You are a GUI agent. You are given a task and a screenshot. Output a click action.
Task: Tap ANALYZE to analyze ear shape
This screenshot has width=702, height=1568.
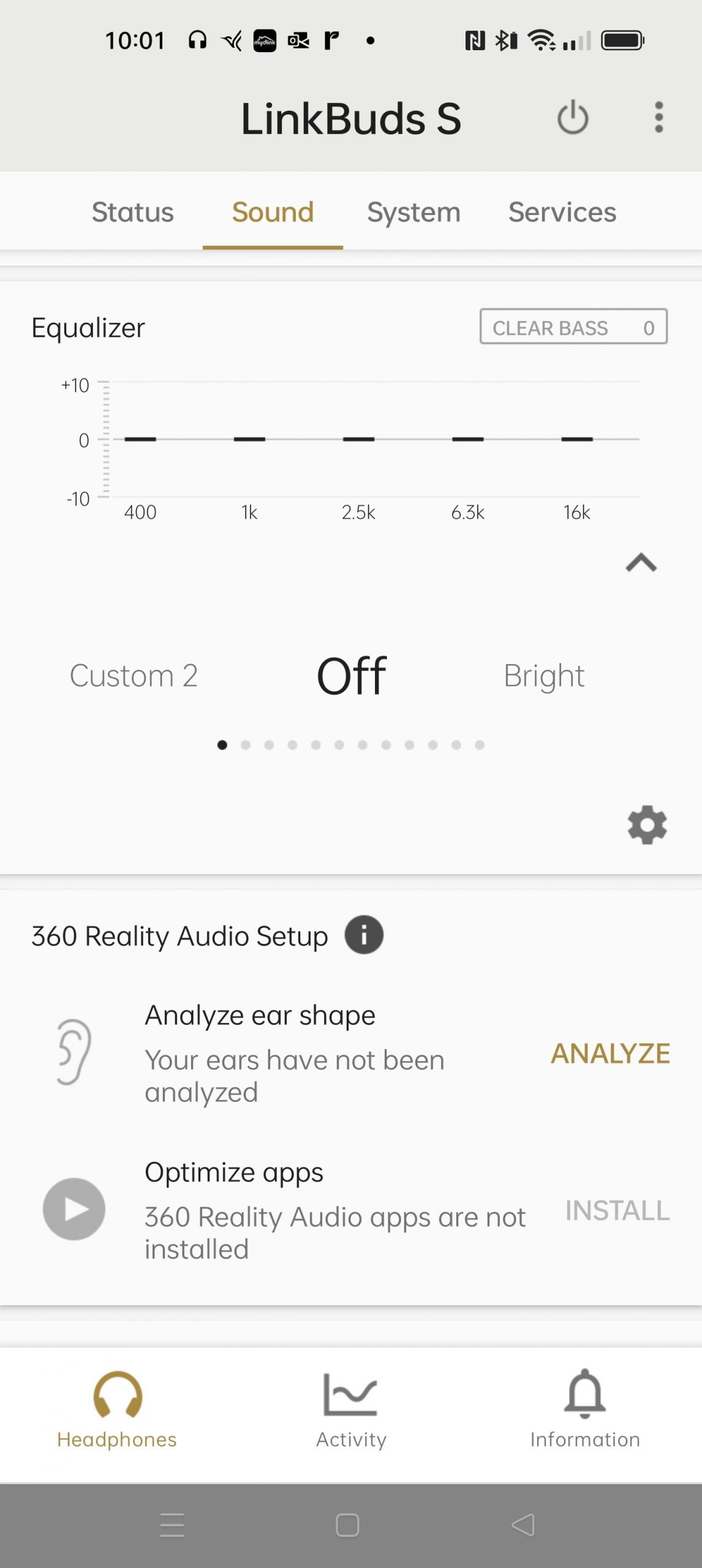[x=610, y=1053]
